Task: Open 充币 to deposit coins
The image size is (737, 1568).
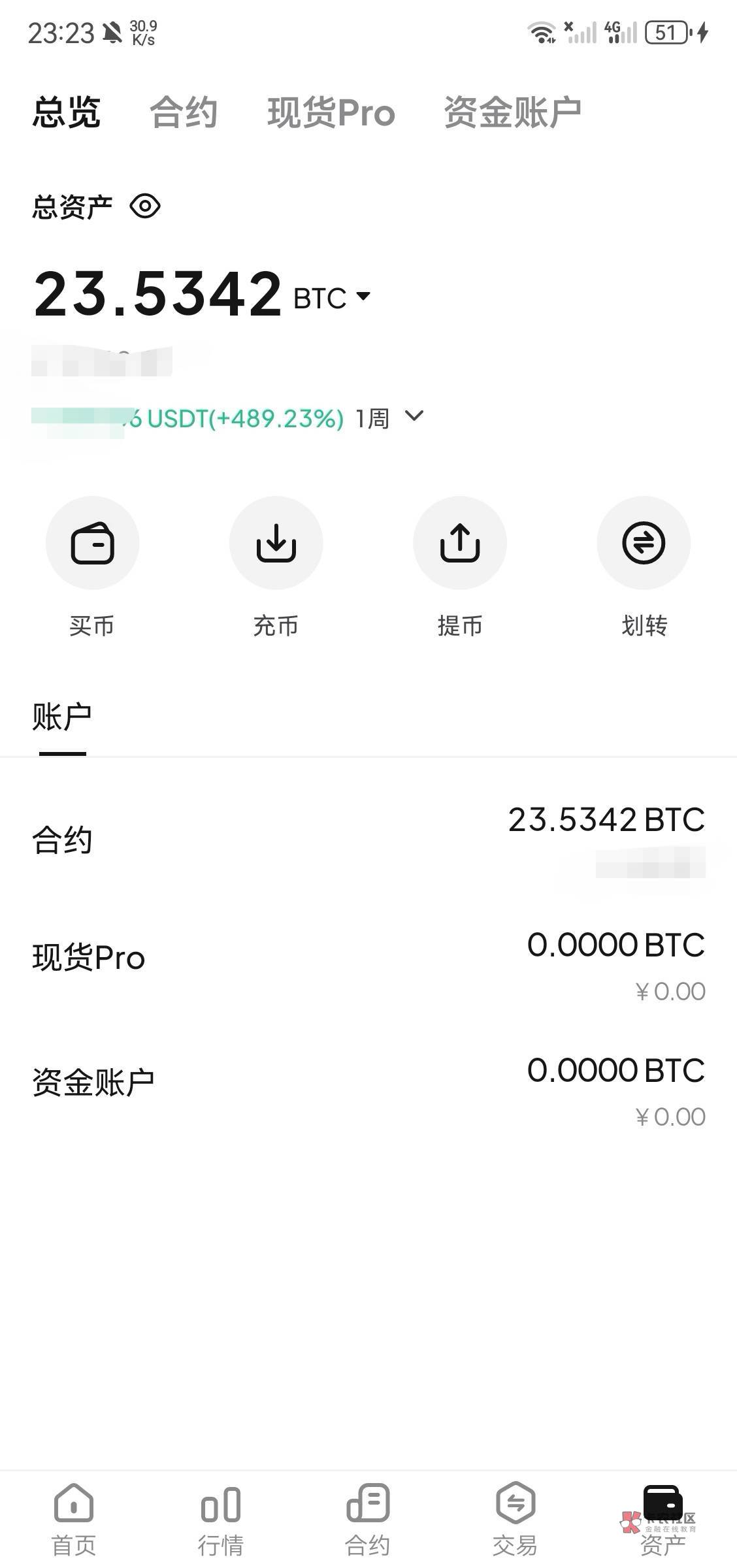Action: click(x=276, y=566)
